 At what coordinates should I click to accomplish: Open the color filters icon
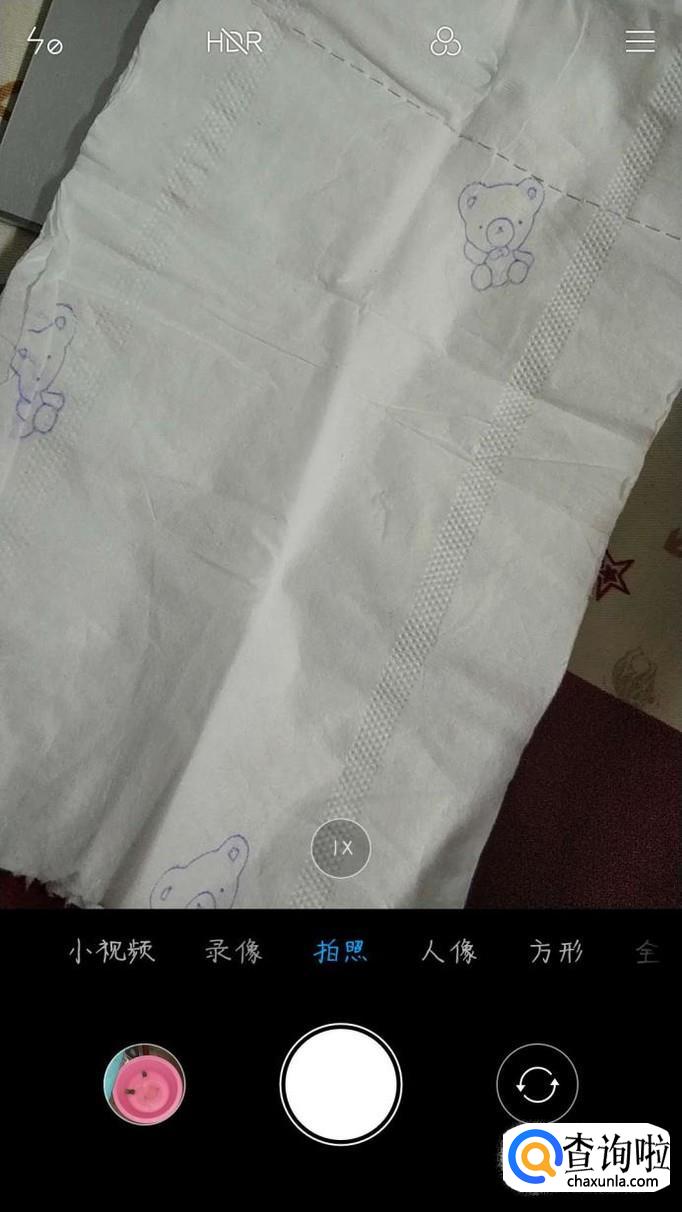pos(444,42)
